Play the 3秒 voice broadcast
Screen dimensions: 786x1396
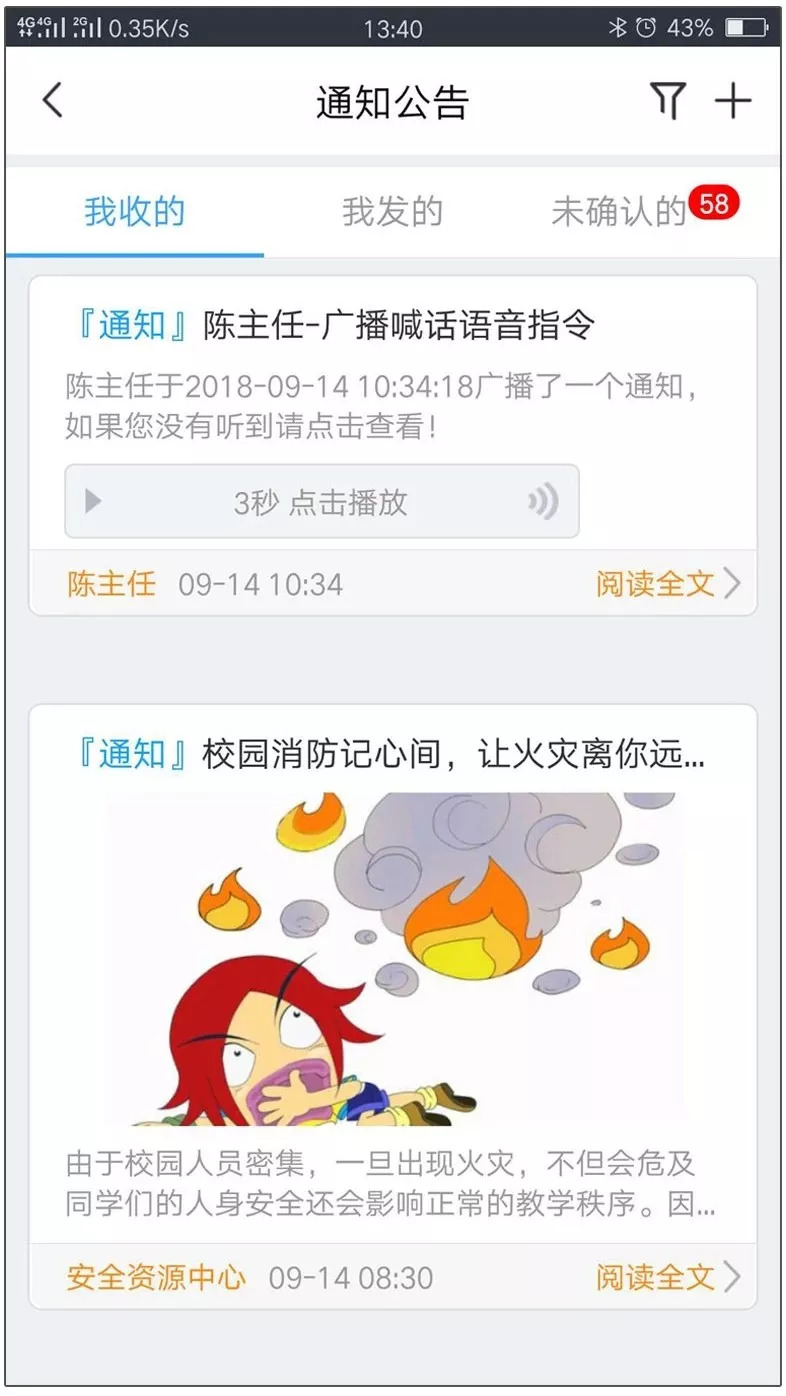[321, 502]
